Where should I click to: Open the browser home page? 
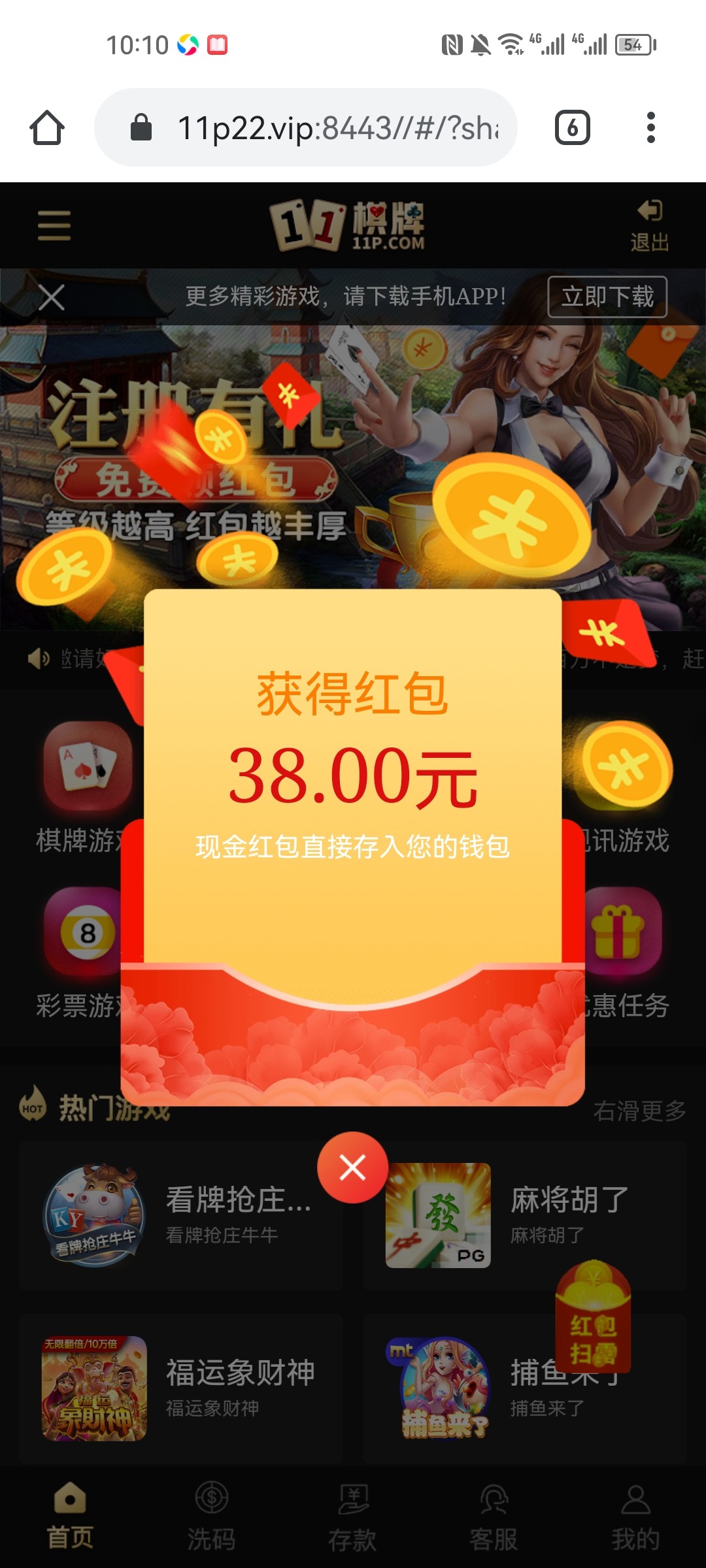47,127
